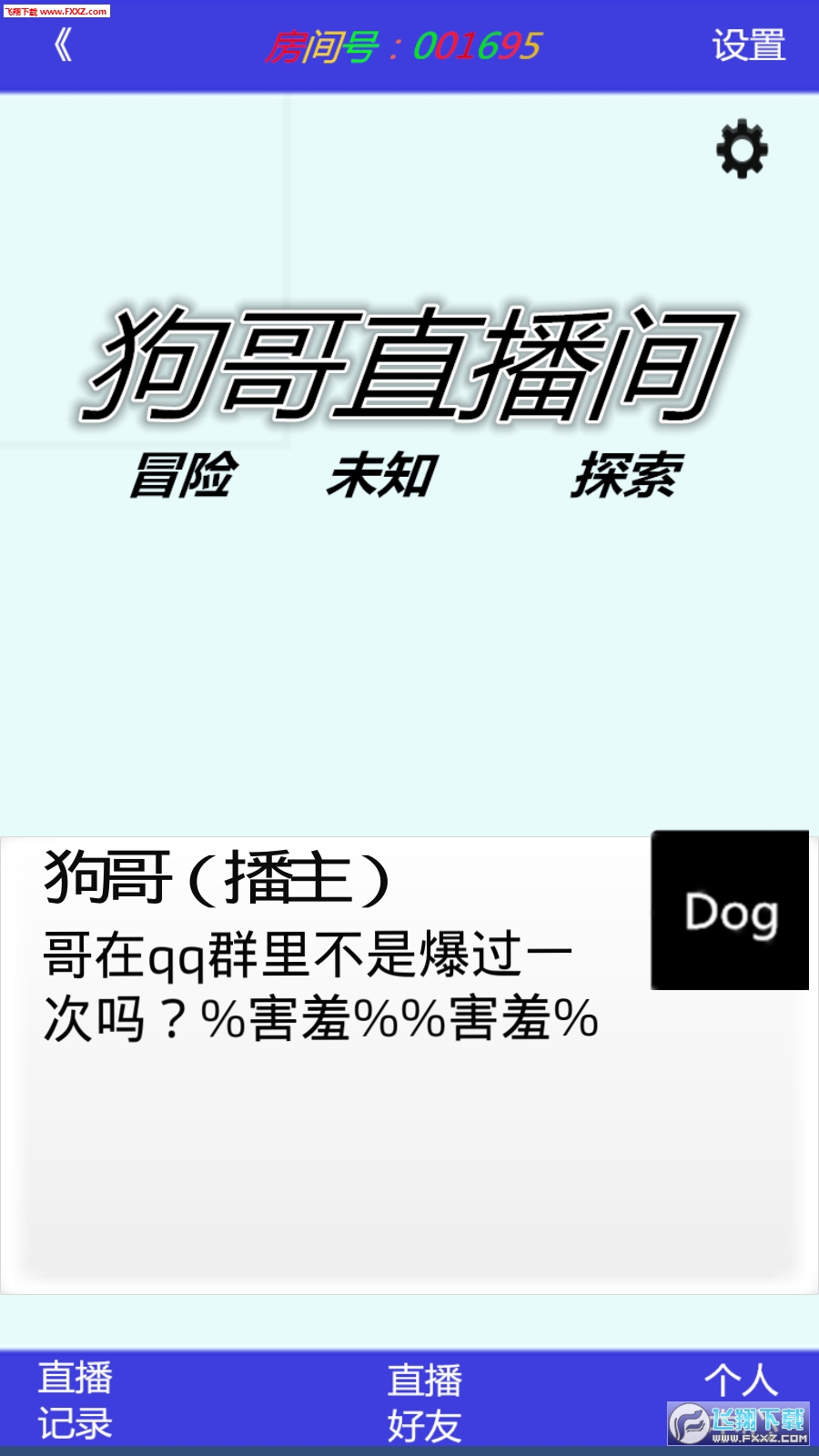Go back using the double-arrow icon
The height and width of the screenshot is (1456, 819).
click(62, 45)
